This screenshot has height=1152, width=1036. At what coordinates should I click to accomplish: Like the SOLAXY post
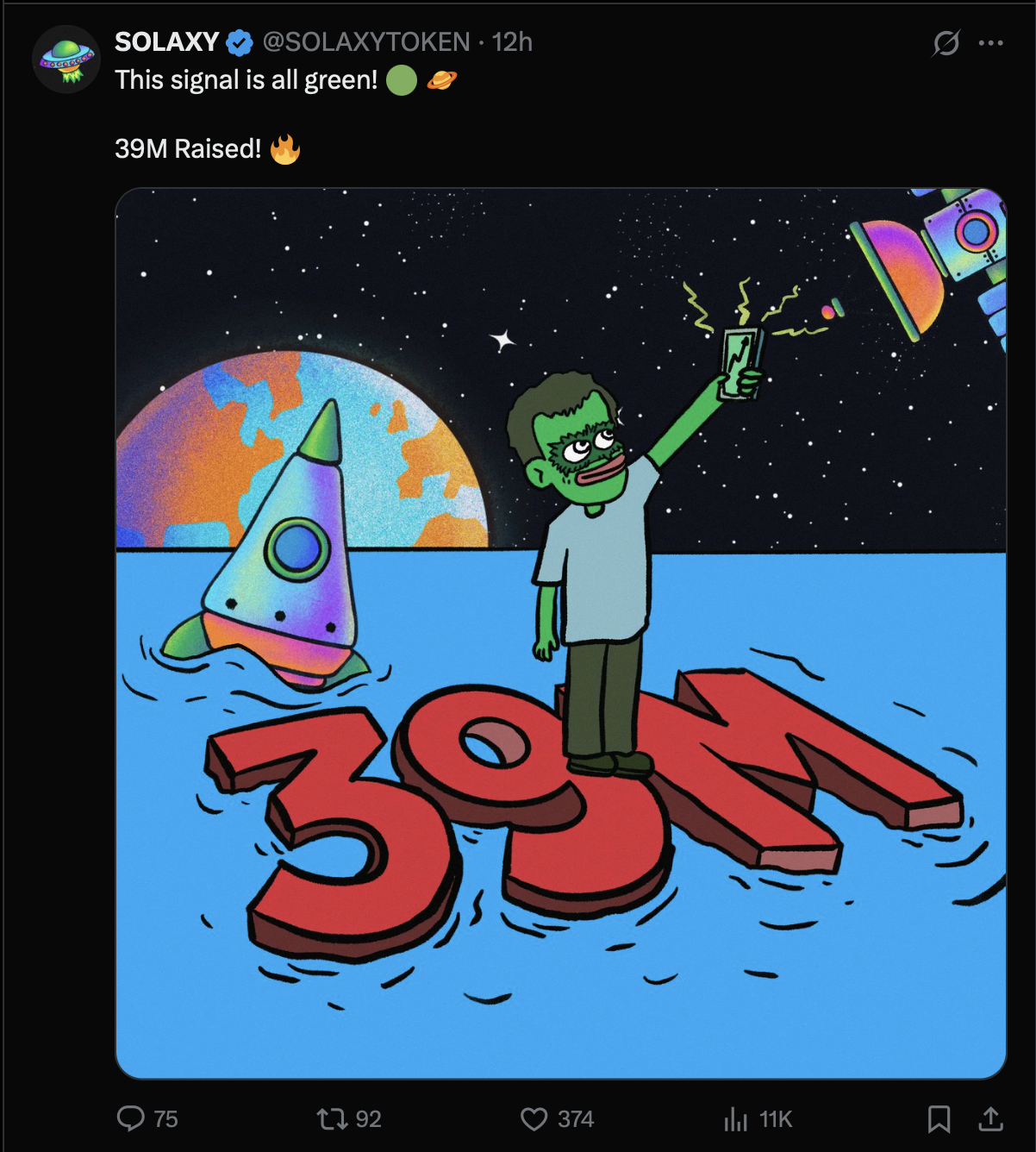pos(534,1118)
